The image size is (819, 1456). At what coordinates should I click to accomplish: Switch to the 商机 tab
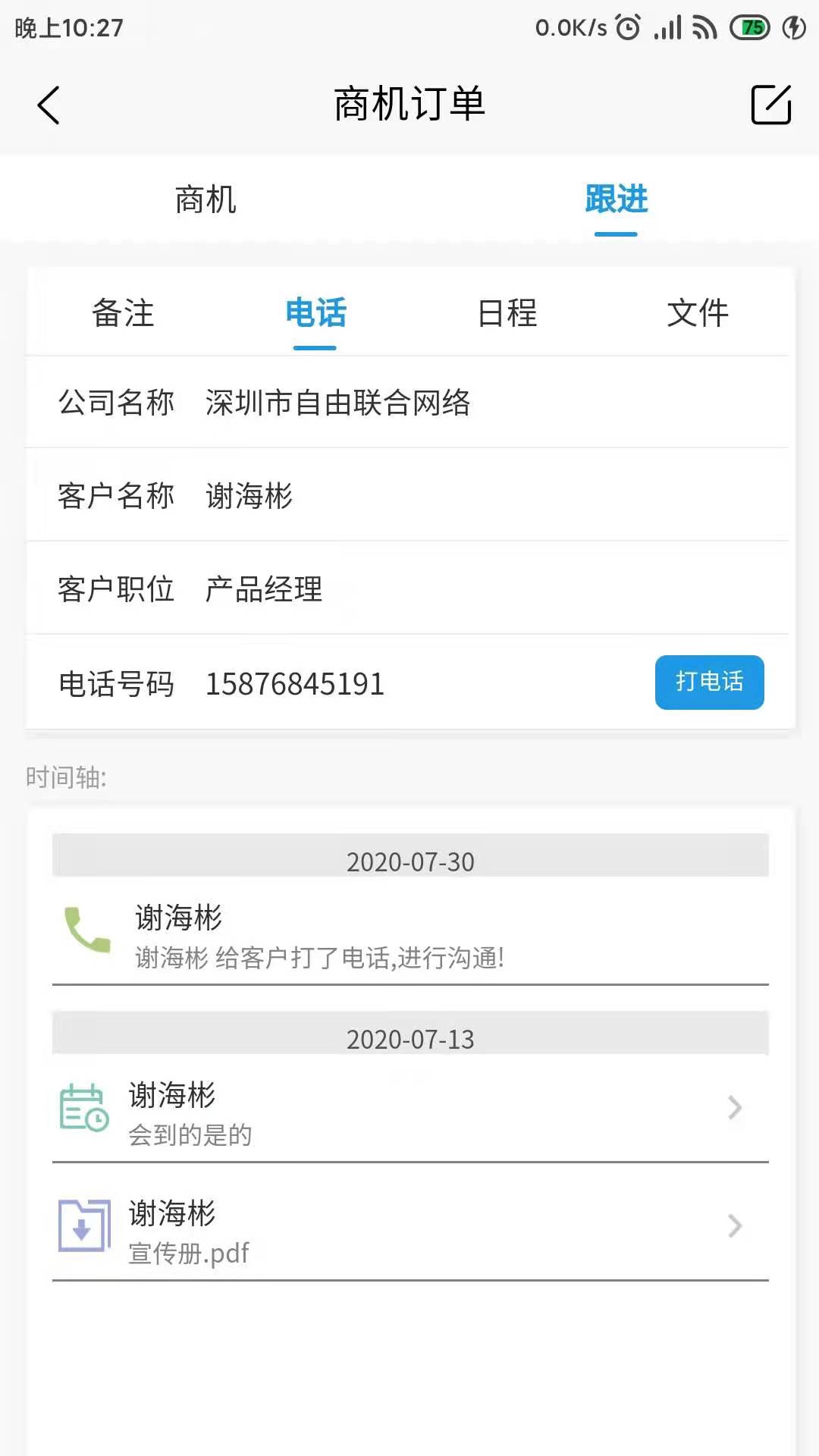tap(206, 200)
